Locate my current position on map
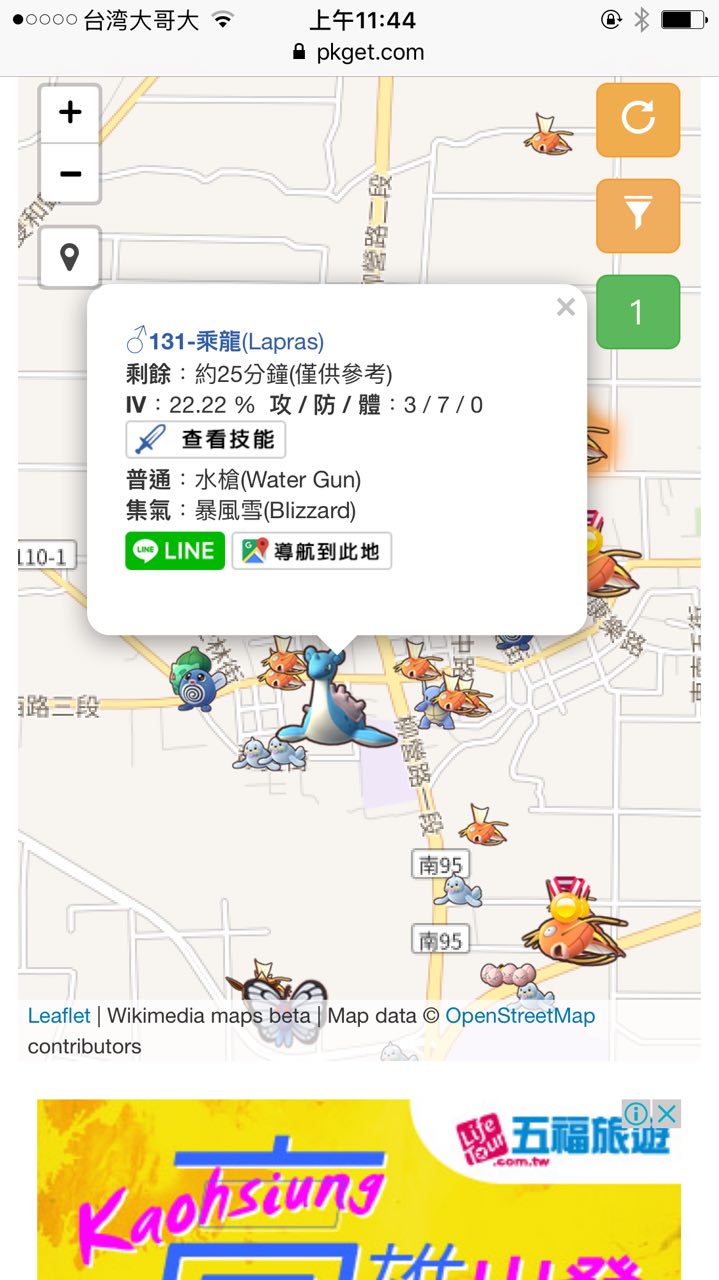The image size is (719, 1280). click(x=69, y=258)
